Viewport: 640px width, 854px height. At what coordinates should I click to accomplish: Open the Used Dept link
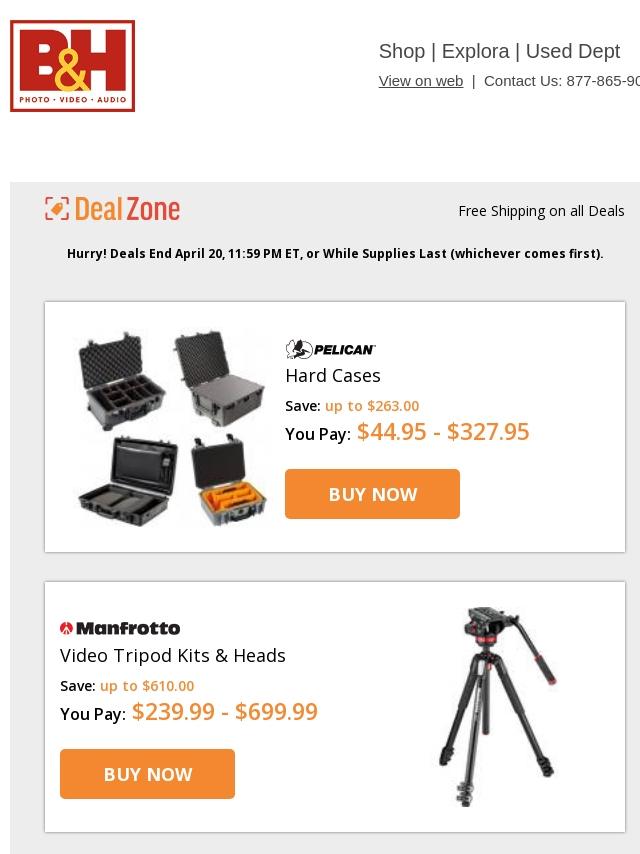pyautogui.click(x=572, y=51)
